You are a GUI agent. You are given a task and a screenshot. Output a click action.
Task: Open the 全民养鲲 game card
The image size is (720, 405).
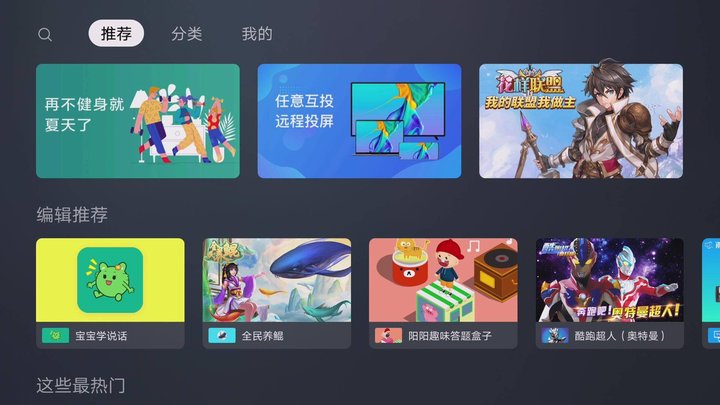pos(277,293)
